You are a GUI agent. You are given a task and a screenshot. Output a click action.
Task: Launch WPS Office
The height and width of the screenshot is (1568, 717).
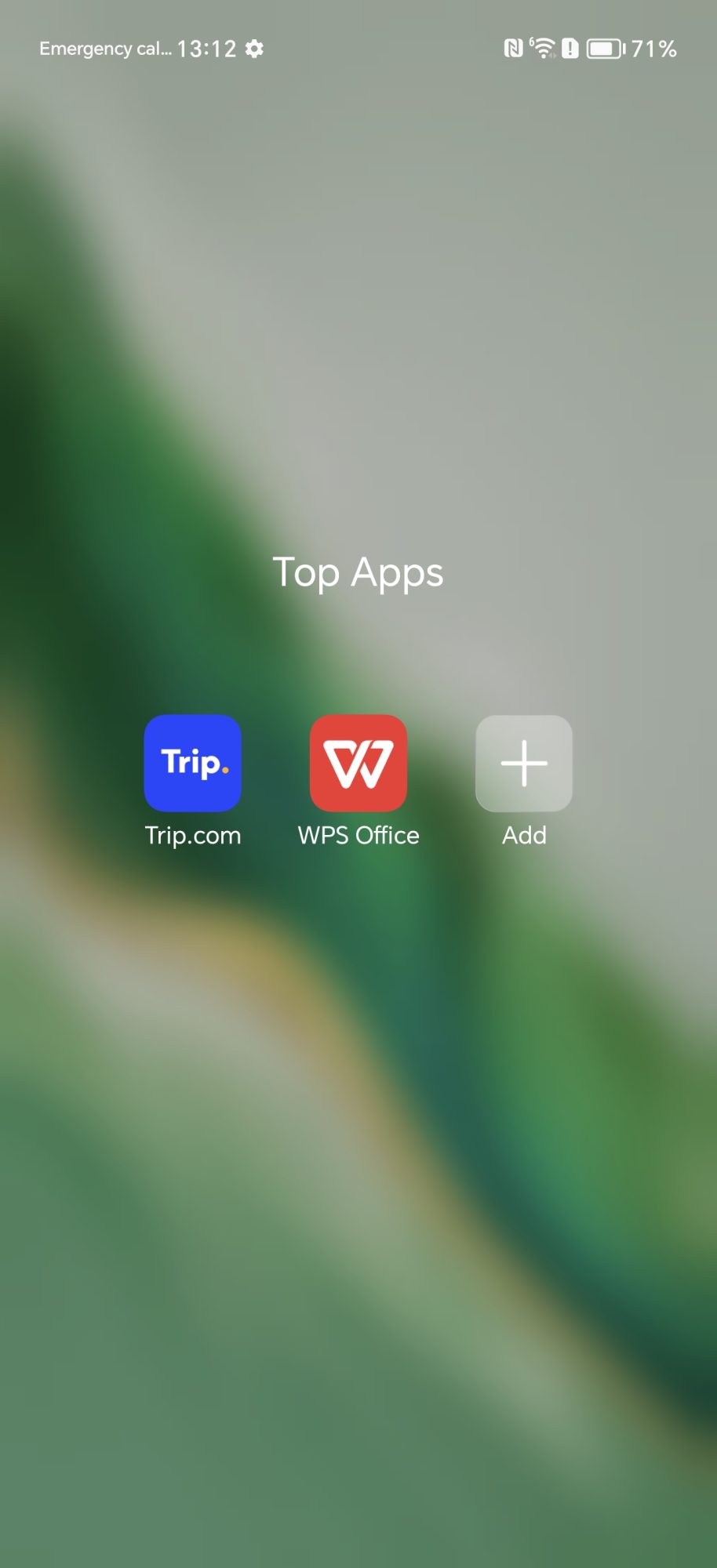click(358, 763)
